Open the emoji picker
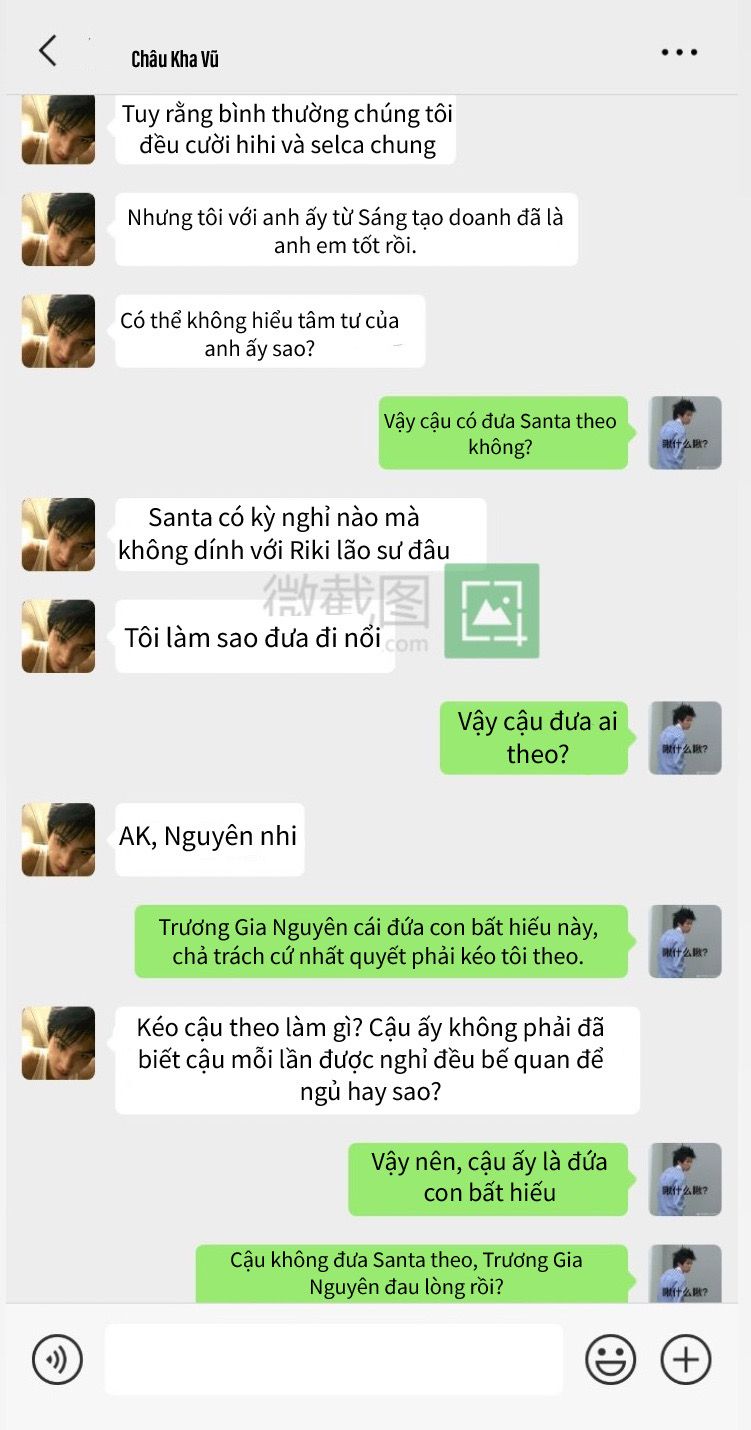Image resolution: width=751 pixels, height=1430 pixels. pos(610,1359)
